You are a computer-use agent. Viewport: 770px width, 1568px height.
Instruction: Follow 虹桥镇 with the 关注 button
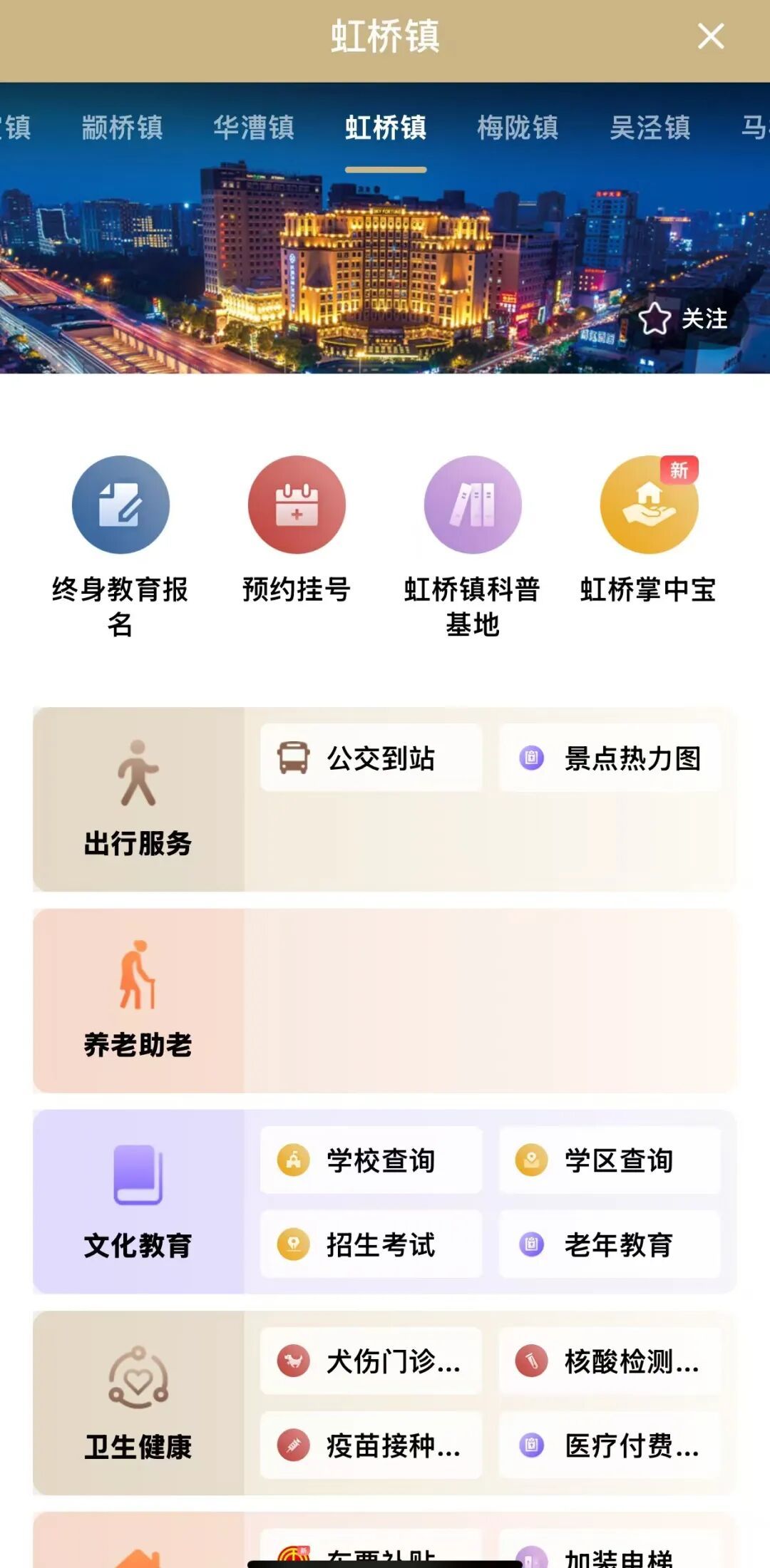(683, 319)
